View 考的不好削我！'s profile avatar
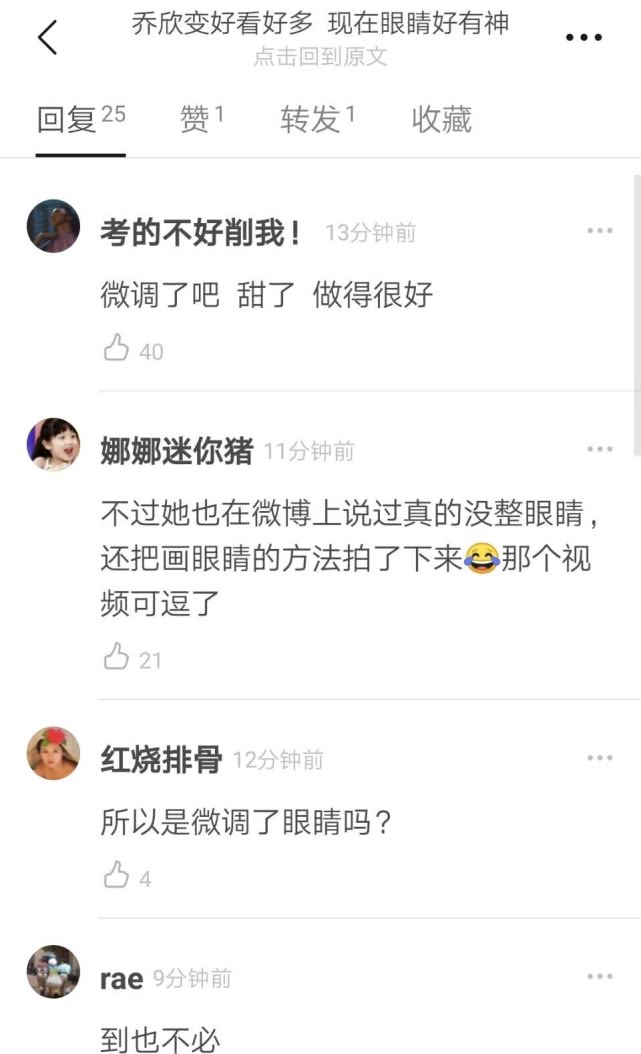 (53, 227)
